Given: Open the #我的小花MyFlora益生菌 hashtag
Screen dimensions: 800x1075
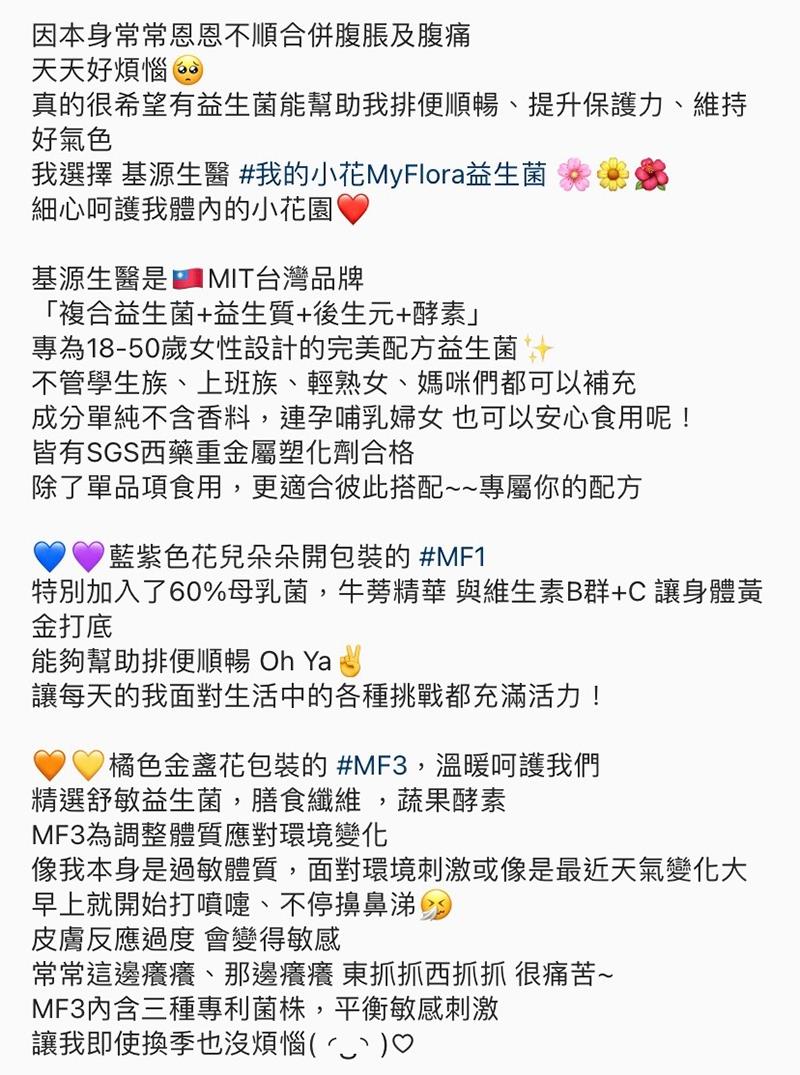Looking at the screenshot, I should (392, 174).
